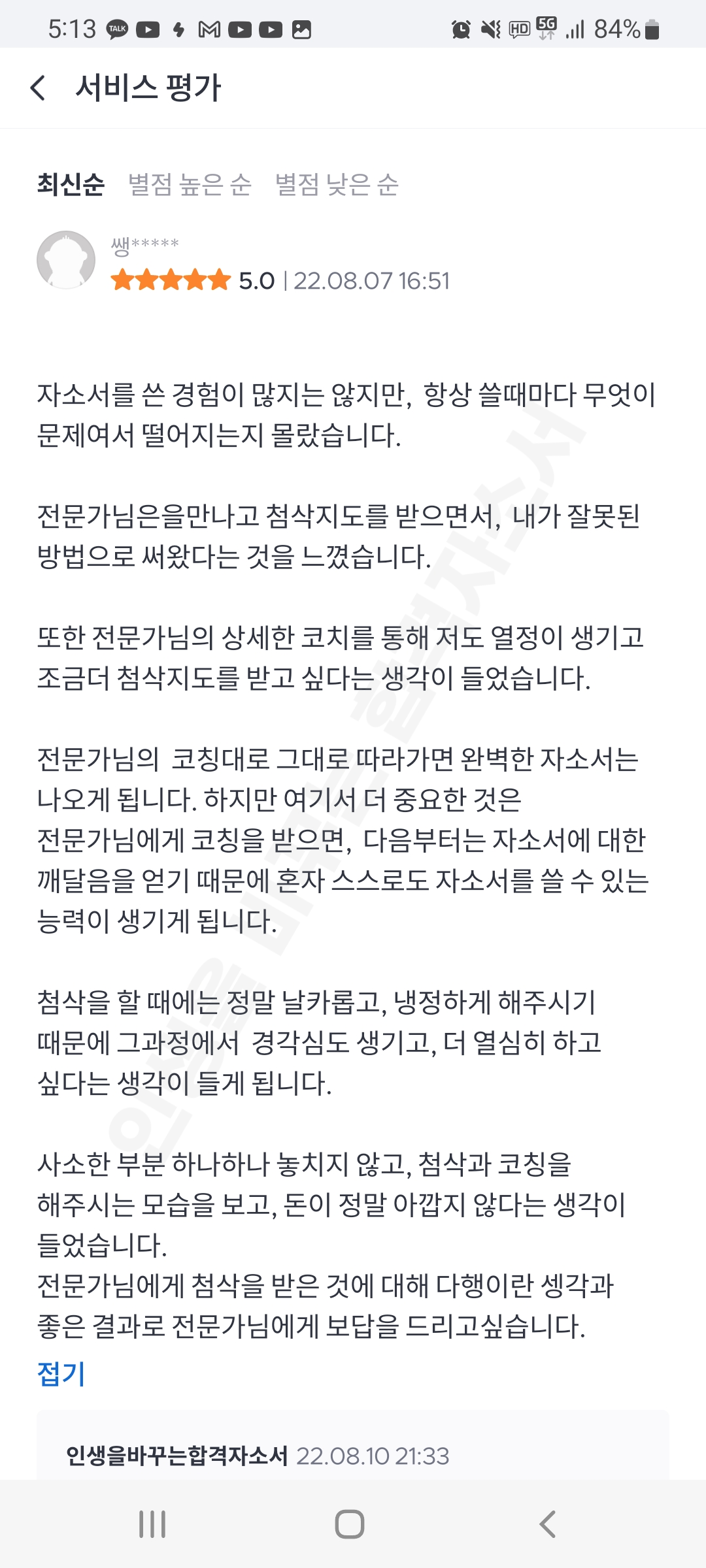
Task: Open the system recent apps button
Action: pos(152,1524)
